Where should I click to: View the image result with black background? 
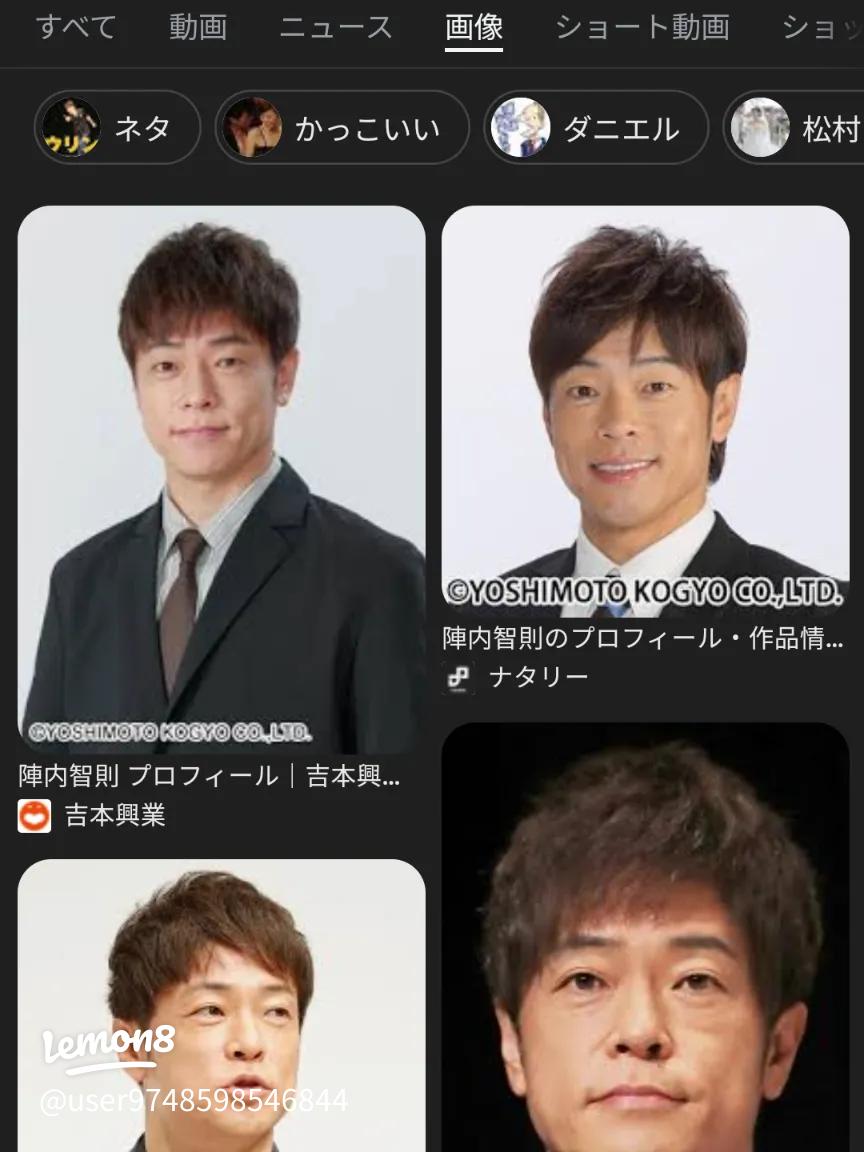click(x=645, y=940)
